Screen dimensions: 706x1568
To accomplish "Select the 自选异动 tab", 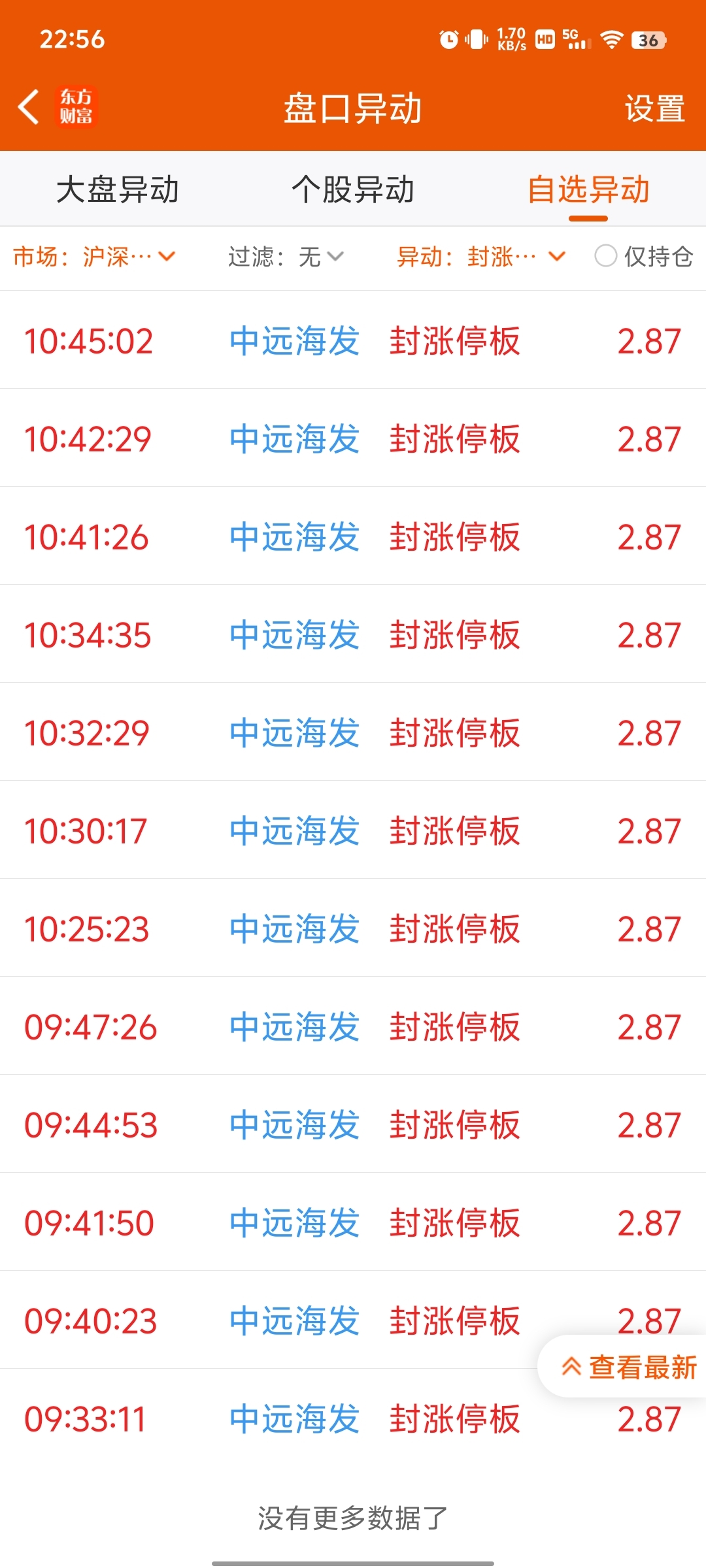I will [588, 189].
